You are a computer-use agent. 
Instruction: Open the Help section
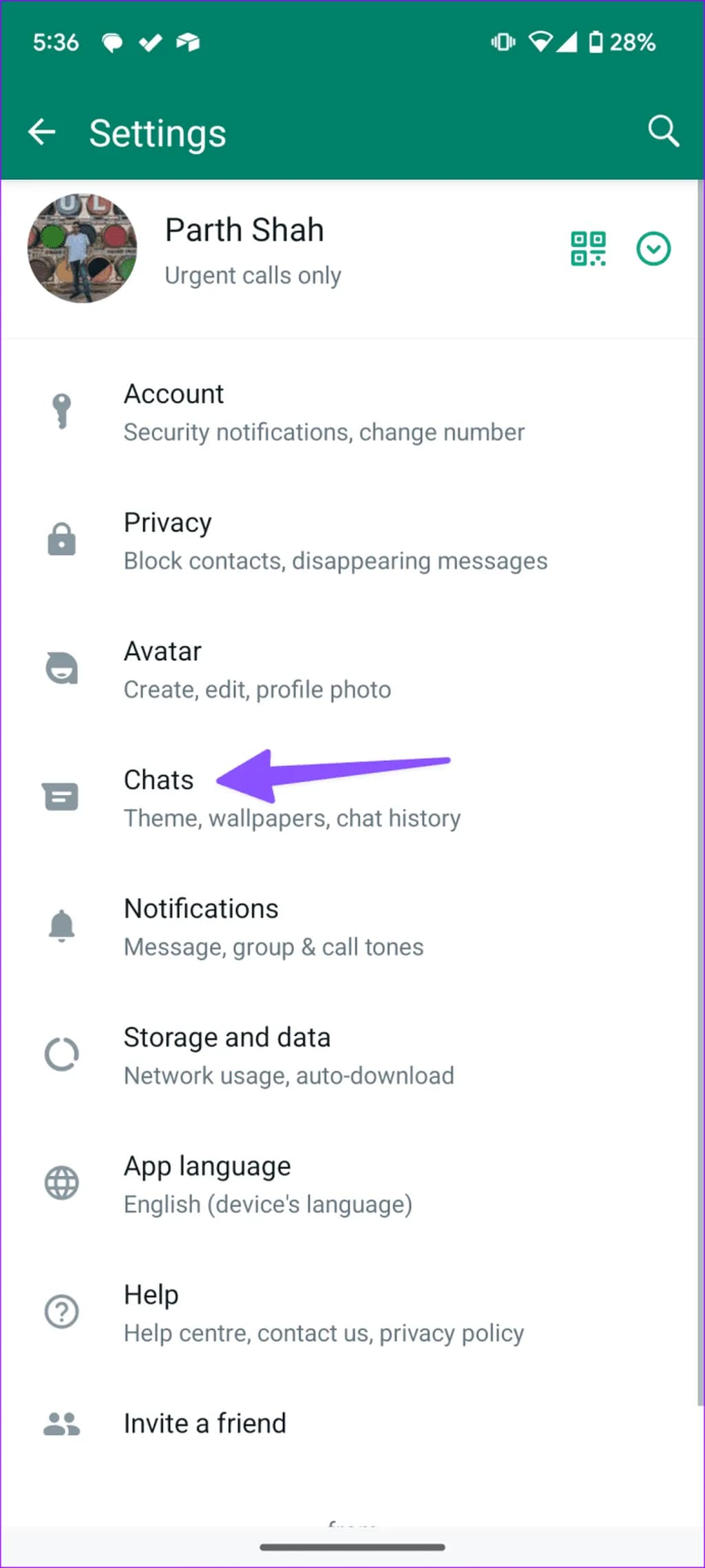click(323, 1312)
